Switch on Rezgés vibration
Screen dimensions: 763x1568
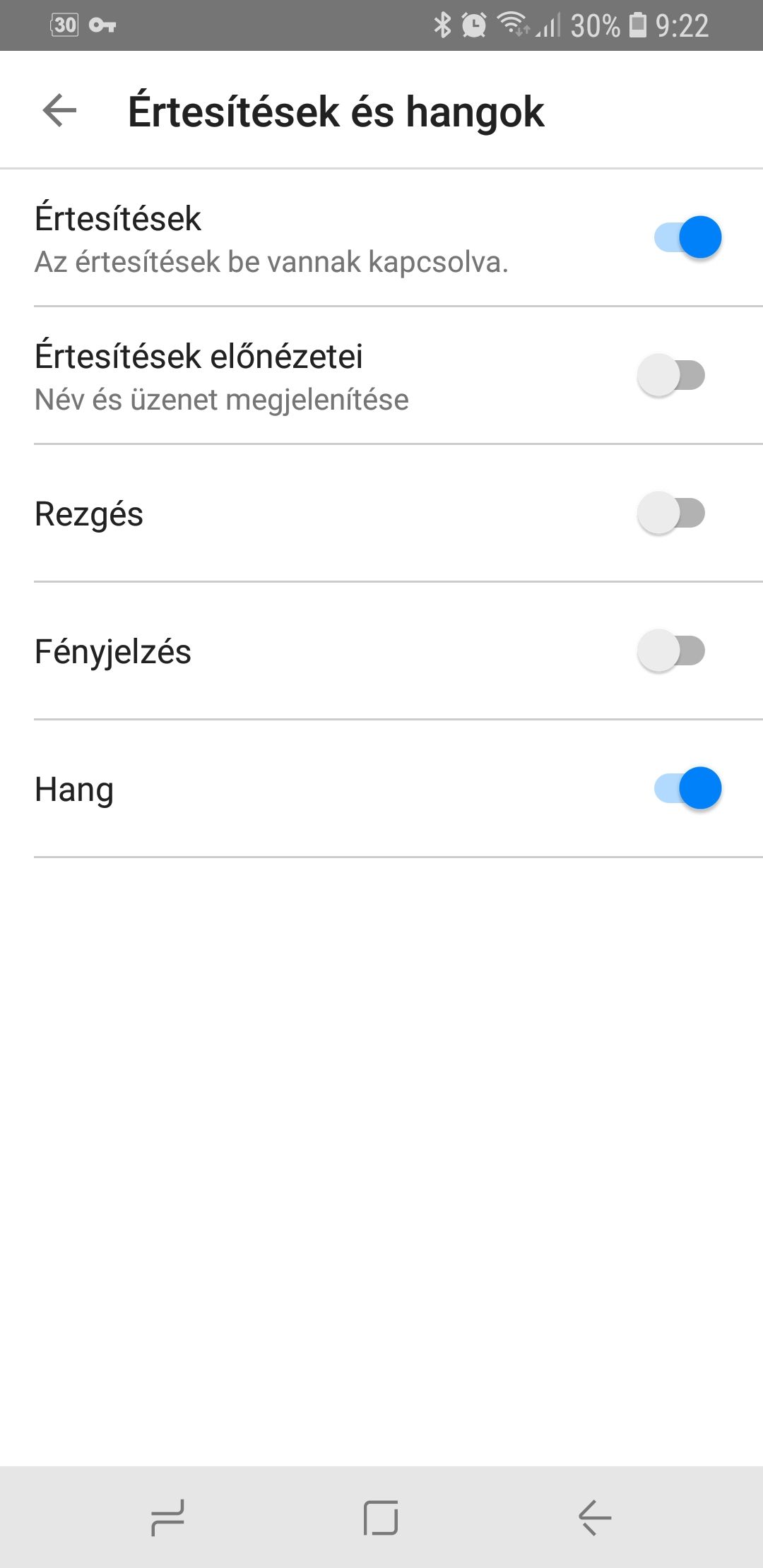point(671,513)
